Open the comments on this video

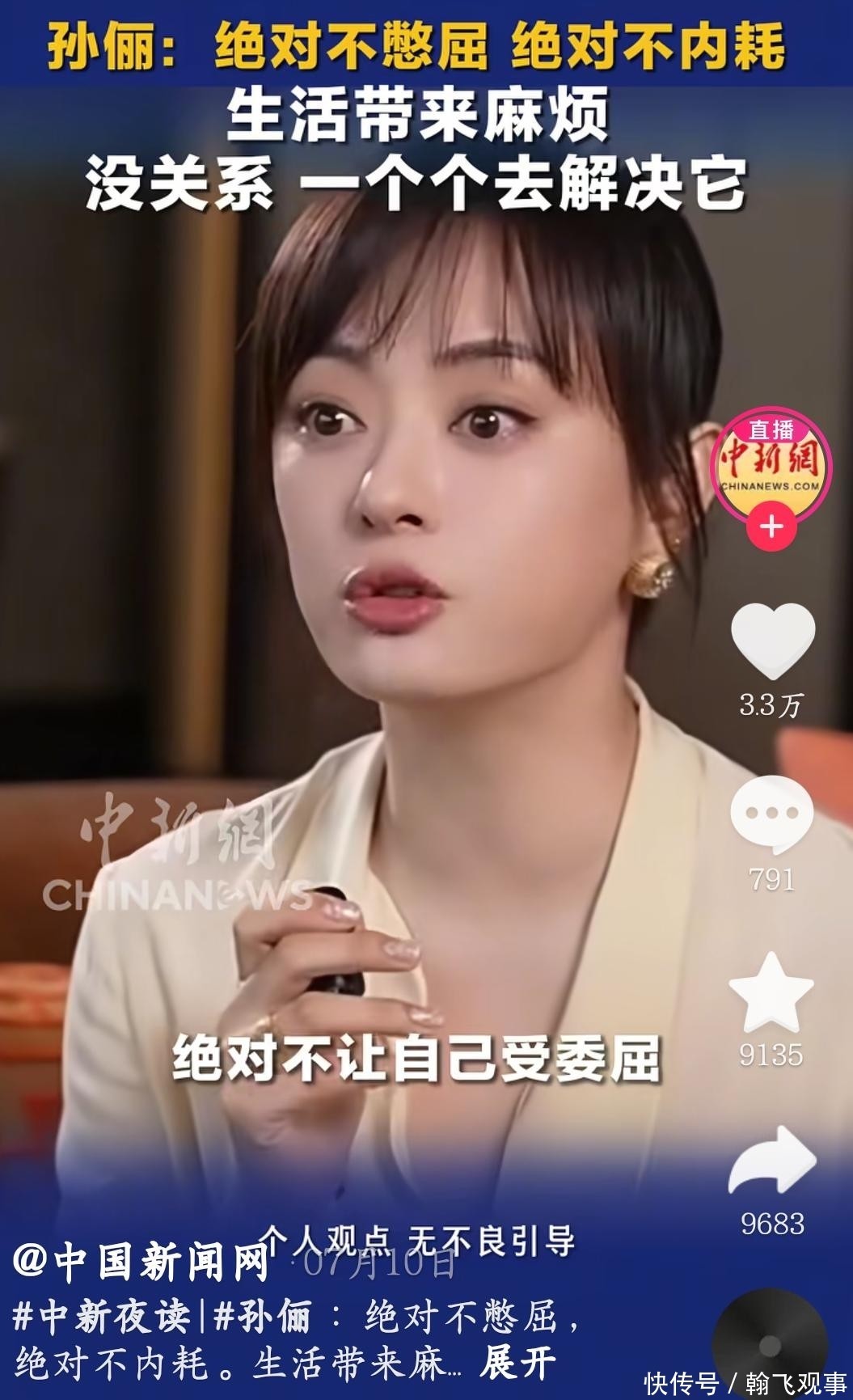pyautogui.click(x=771, y=814)
